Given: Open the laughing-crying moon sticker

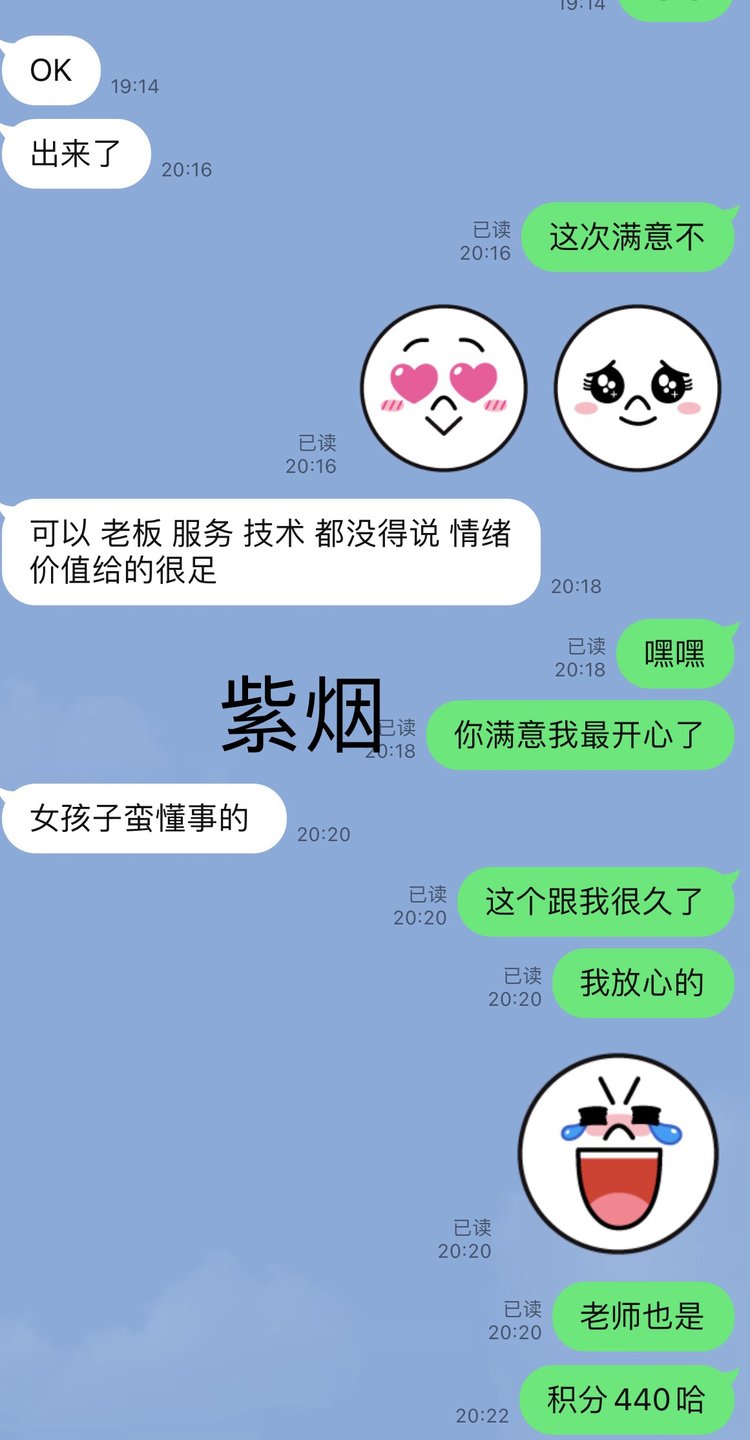Looking at the screenshot, I should (618, 1152).
